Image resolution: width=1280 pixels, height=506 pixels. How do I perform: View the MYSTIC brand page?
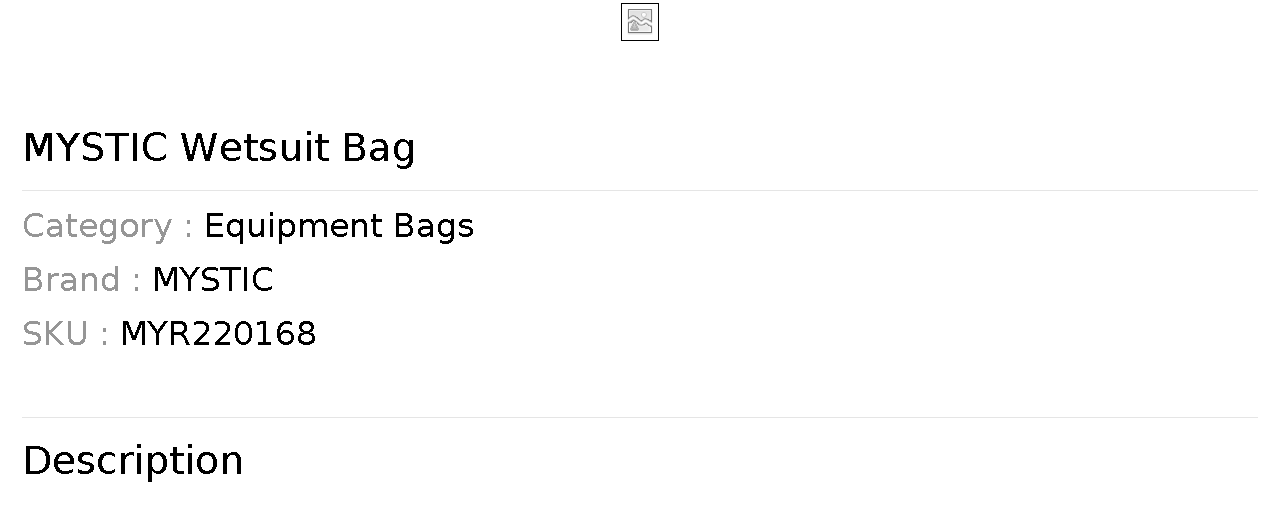click(x=212, y=280)
